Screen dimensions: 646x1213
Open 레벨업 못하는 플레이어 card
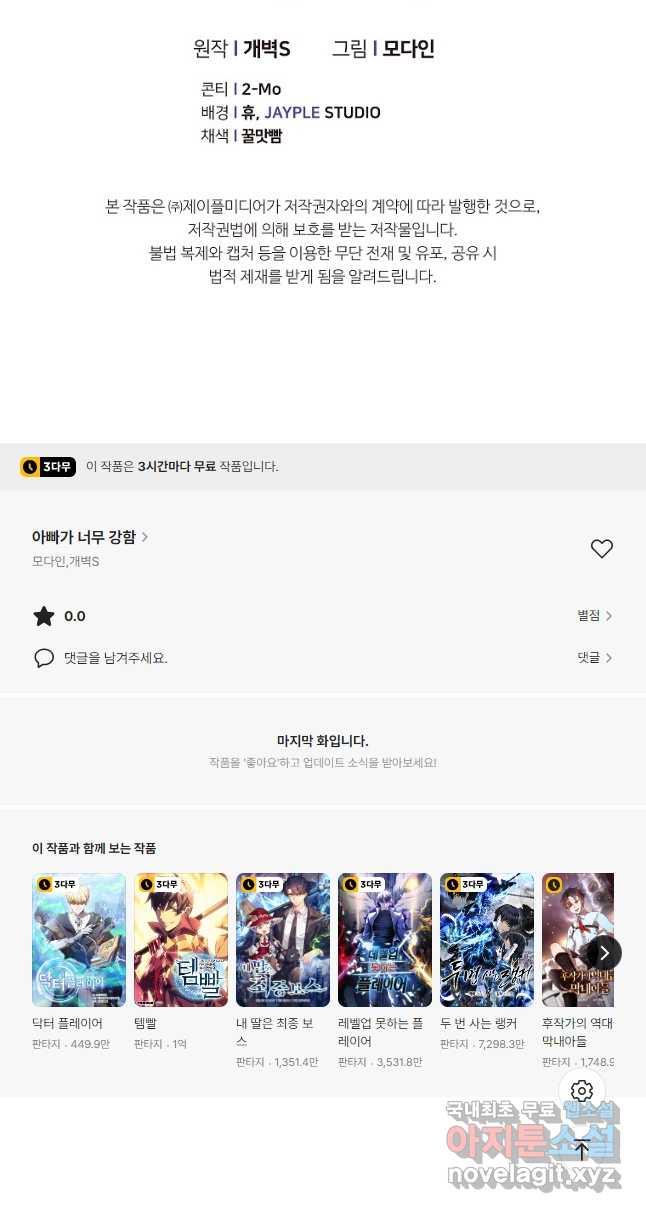[385, 939]
